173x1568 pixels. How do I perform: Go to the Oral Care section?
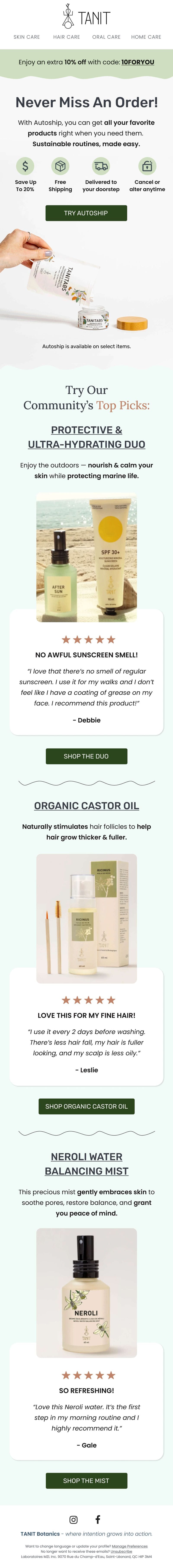click(107, 37)
